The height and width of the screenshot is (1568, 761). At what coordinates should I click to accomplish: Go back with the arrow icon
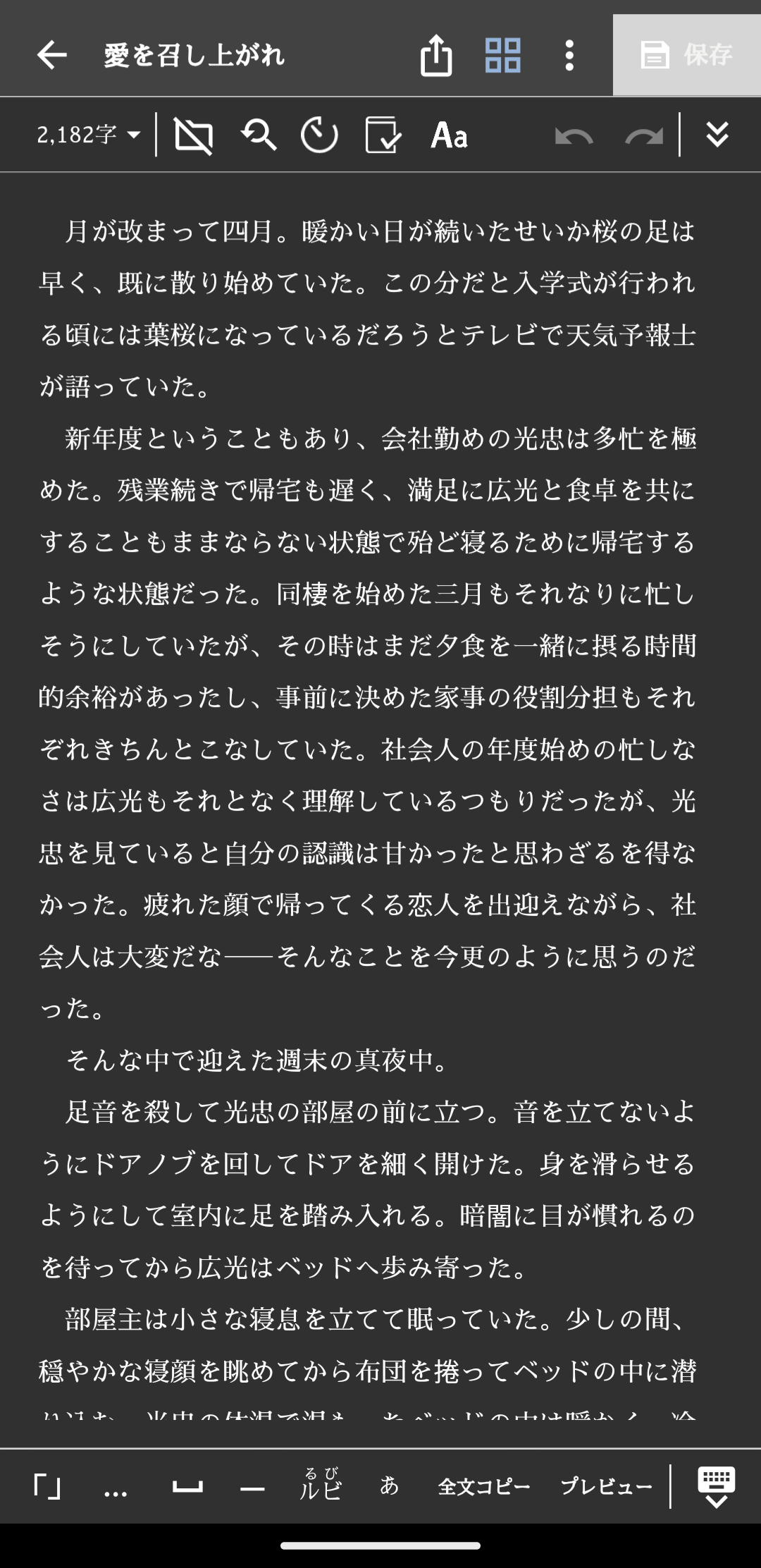[x=52, y=54]
